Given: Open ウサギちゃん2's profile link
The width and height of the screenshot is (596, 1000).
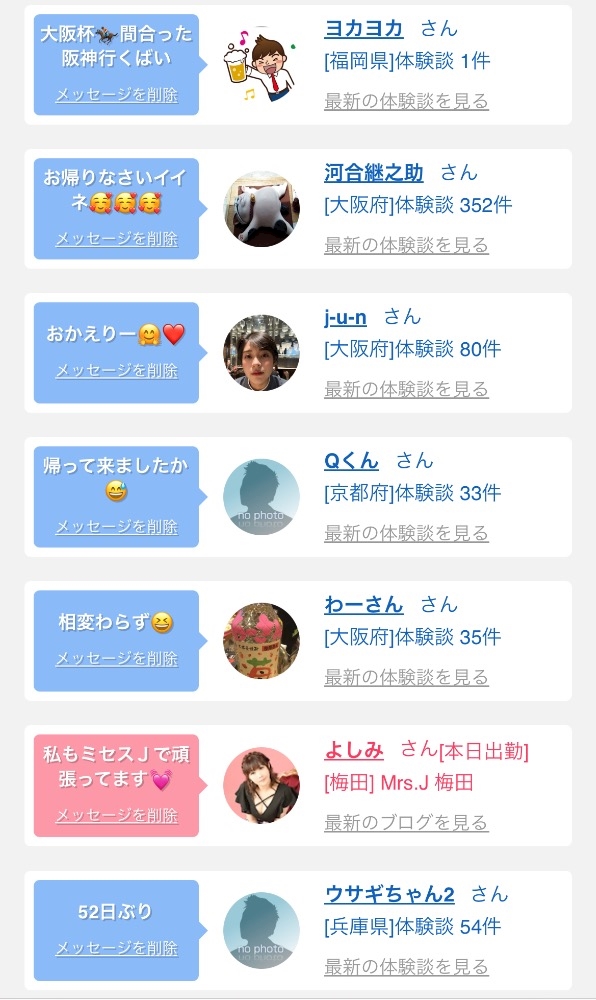Looking at the screenshot, I should point(389,894).
